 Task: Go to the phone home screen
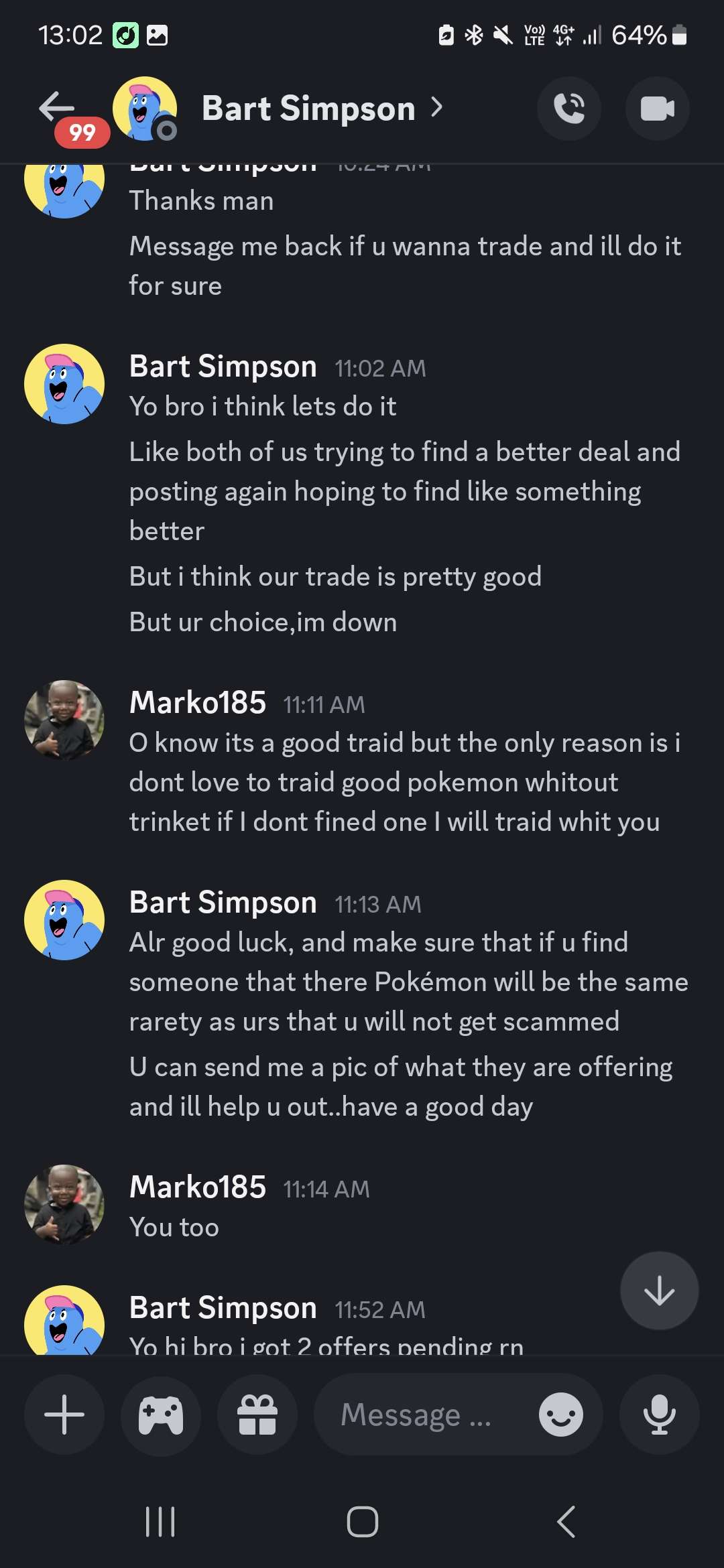[x=362, y=1521]
